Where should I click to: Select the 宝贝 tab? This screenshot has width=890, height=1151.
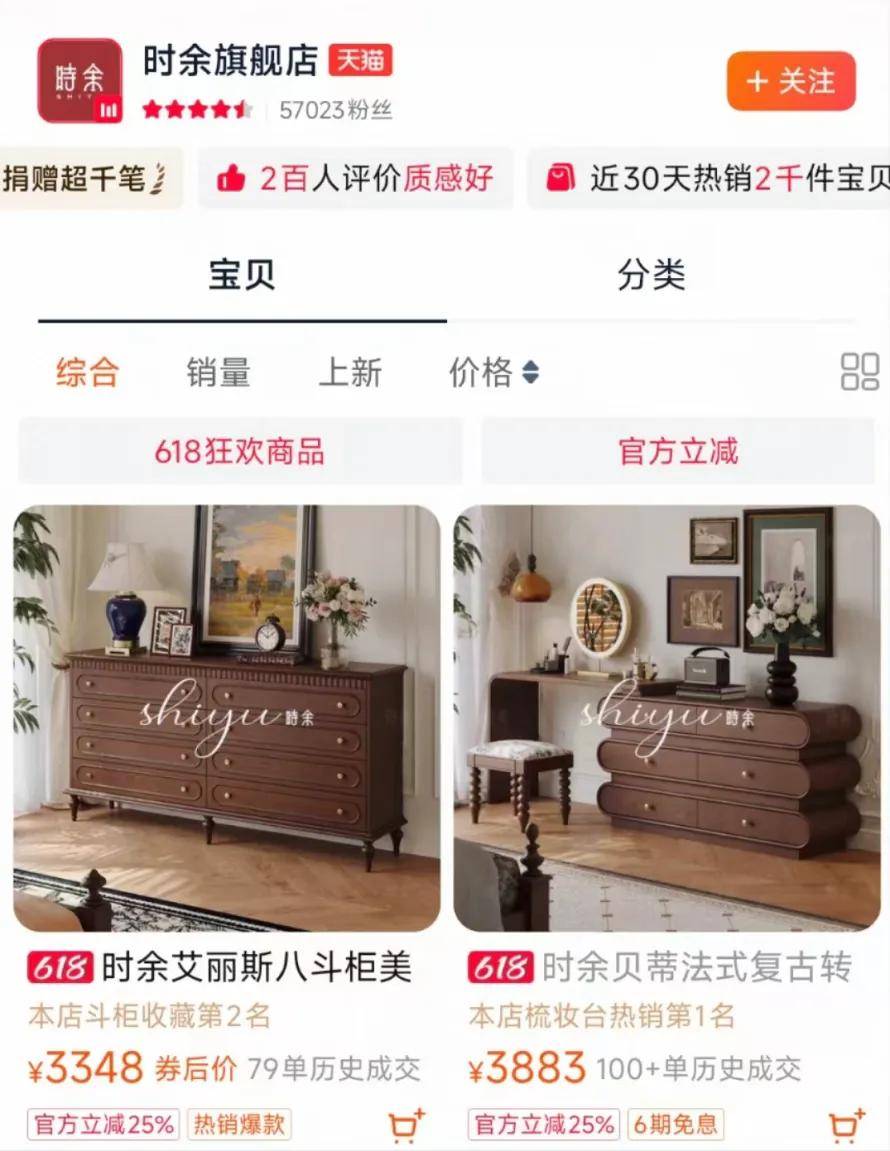click(x=242, y=275)
